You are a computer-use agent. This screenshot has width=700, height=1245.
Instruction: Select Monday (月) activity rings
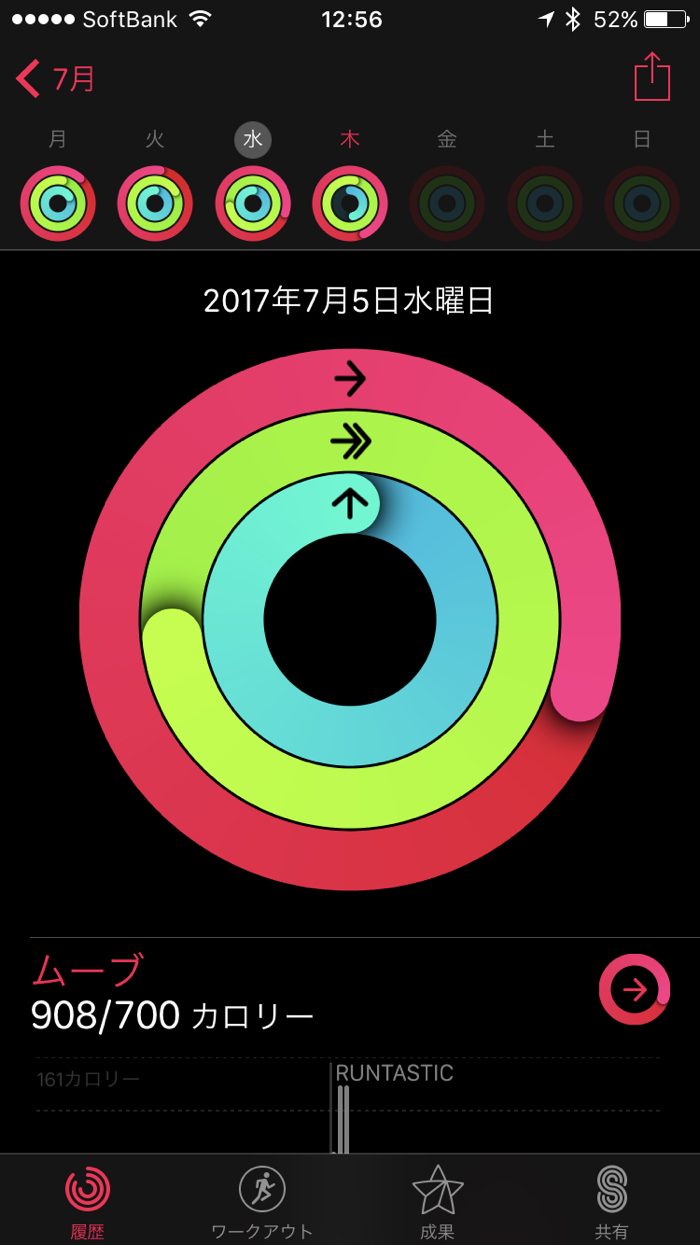point(58,203)
